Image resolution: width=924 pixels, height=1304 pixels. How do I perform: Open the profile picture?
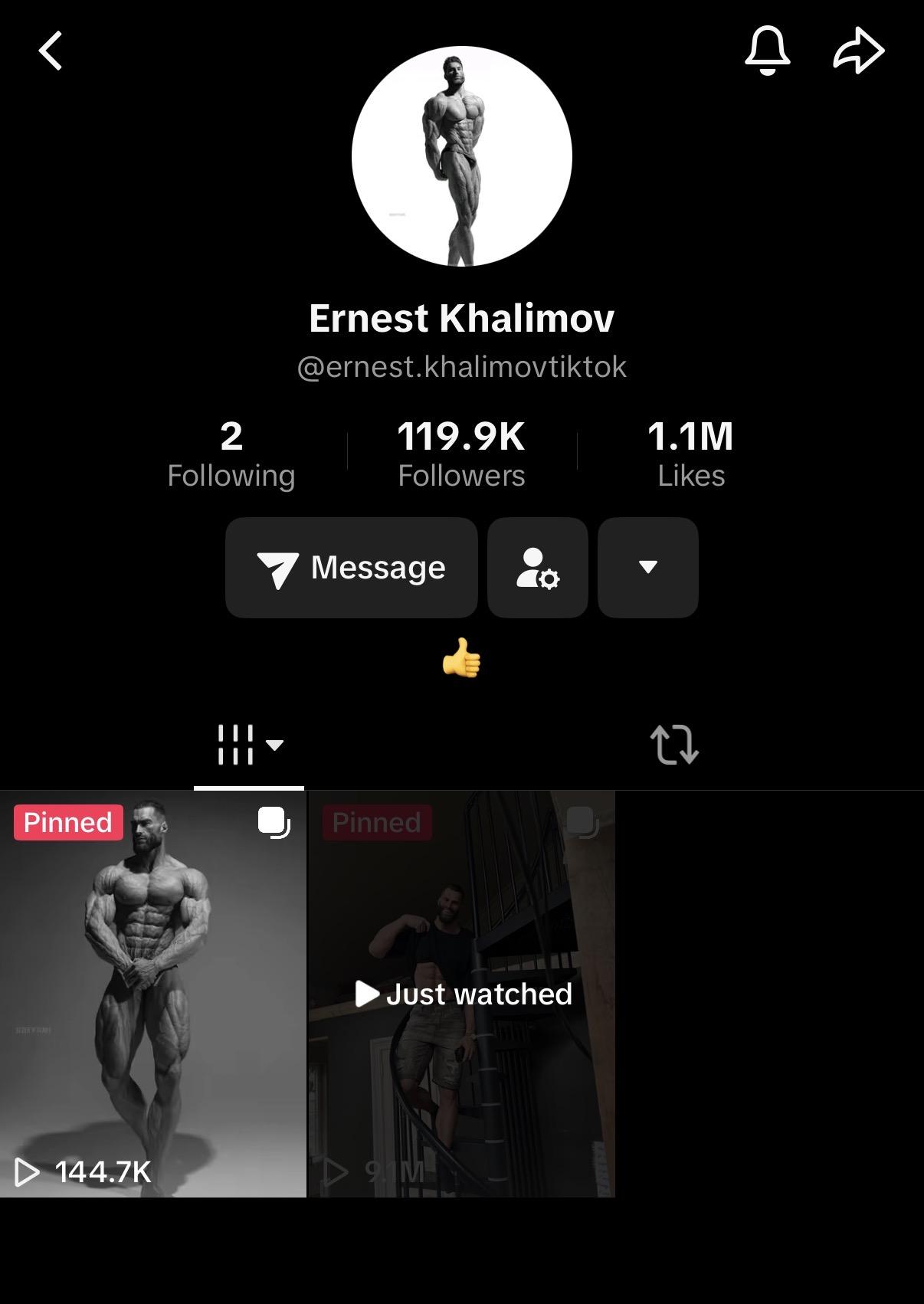click(461, 156)
